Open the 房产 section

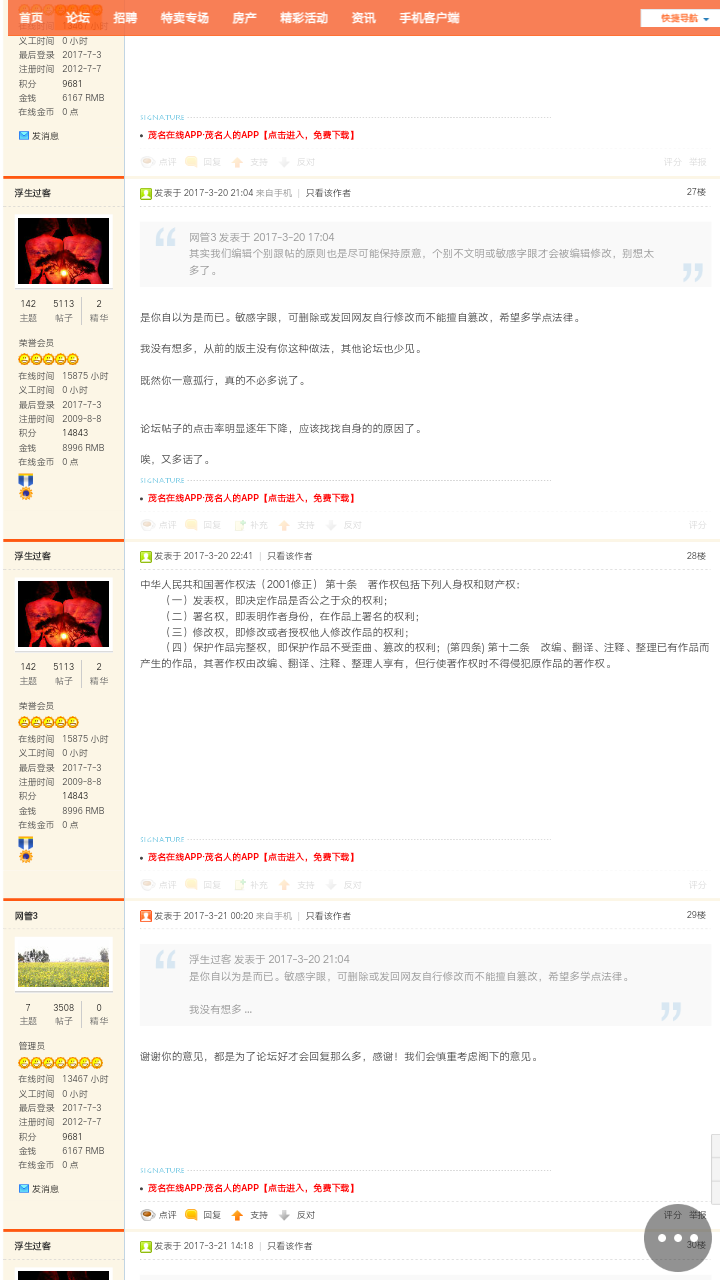click(244, 18)
